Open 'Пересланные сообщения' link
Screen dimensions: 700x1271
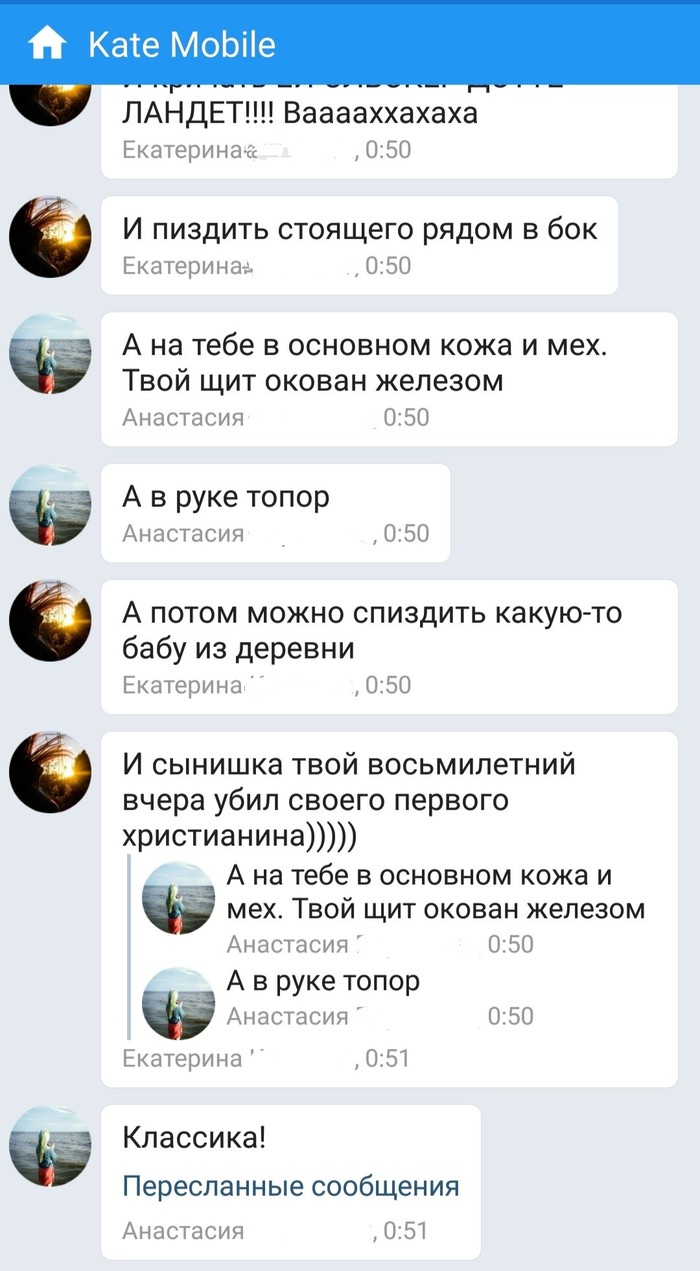click(290, 1186)
